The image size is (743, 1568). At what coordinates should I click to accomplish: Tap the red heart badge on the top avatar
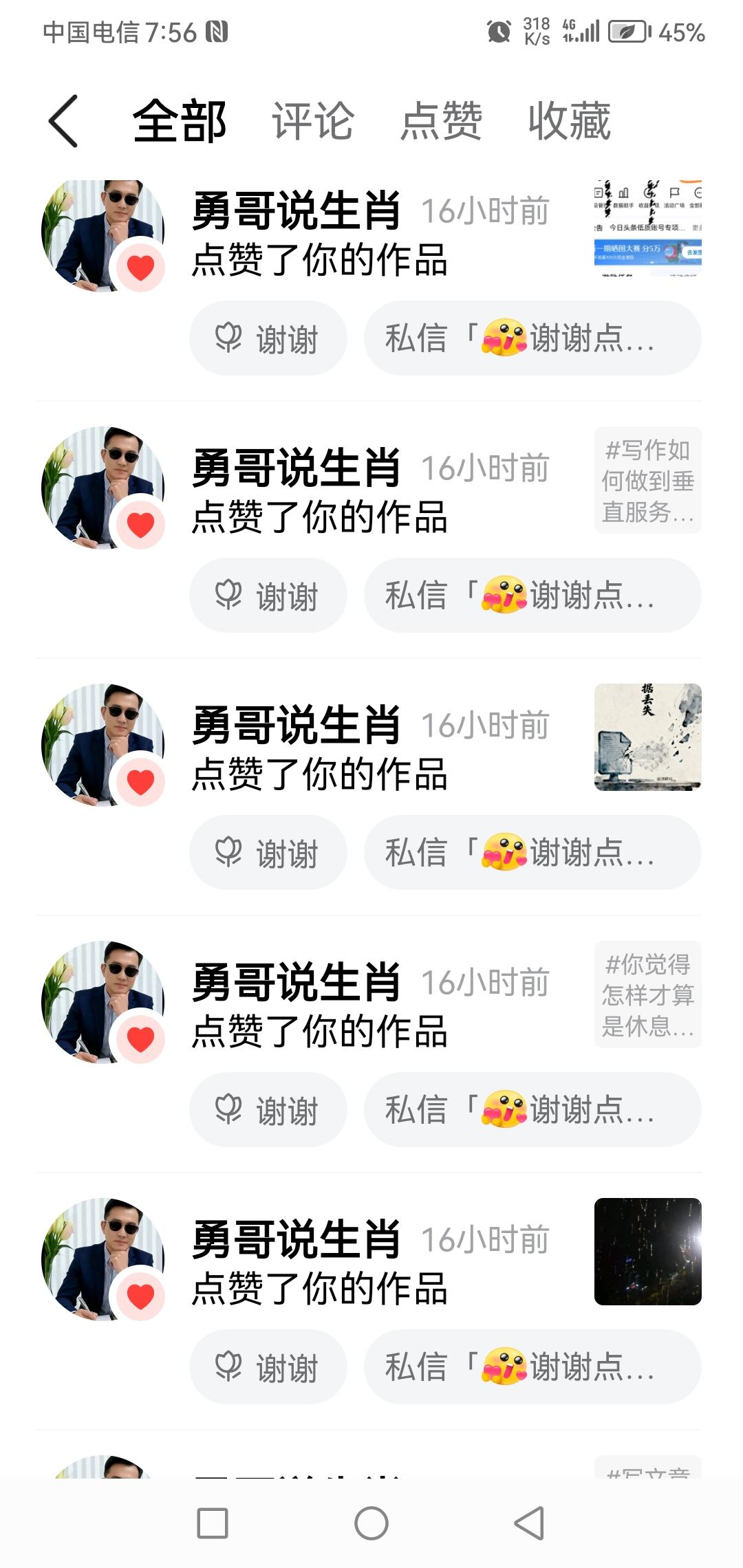click(x=140, y=267)
